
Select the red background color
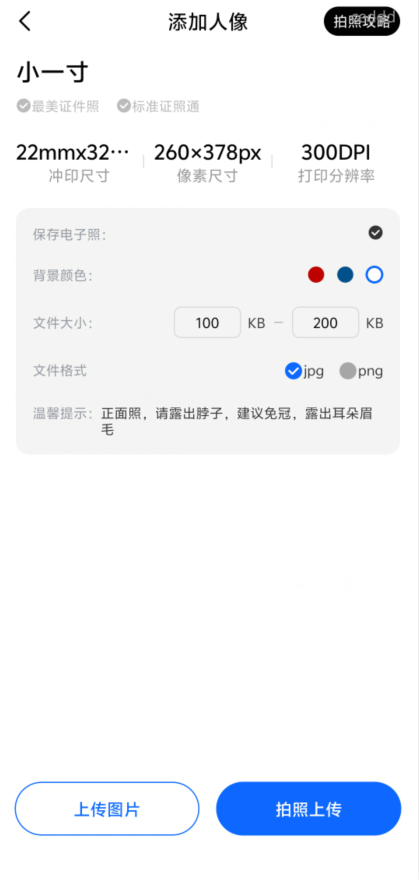pos(316,275)
